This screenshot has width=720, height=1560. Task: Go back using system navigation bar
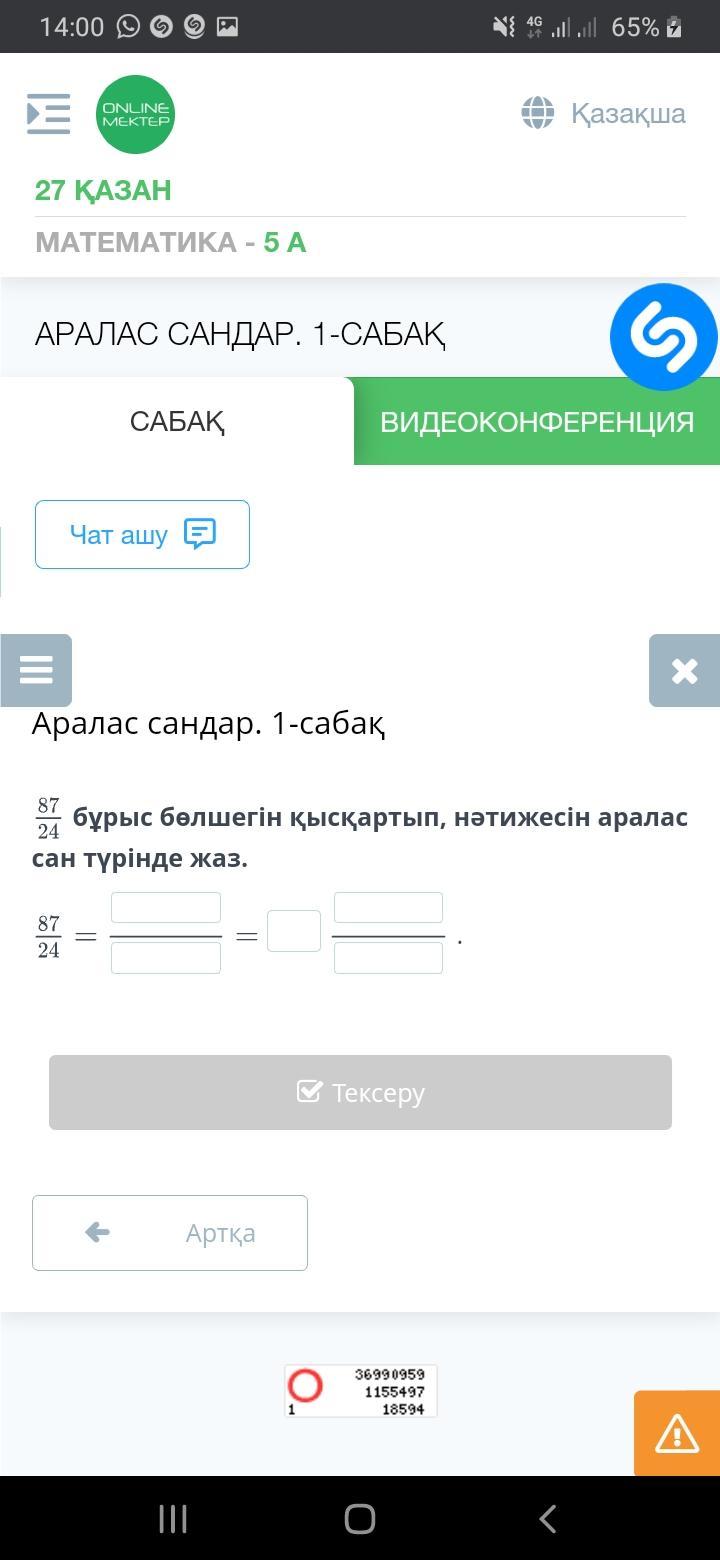547,1519
